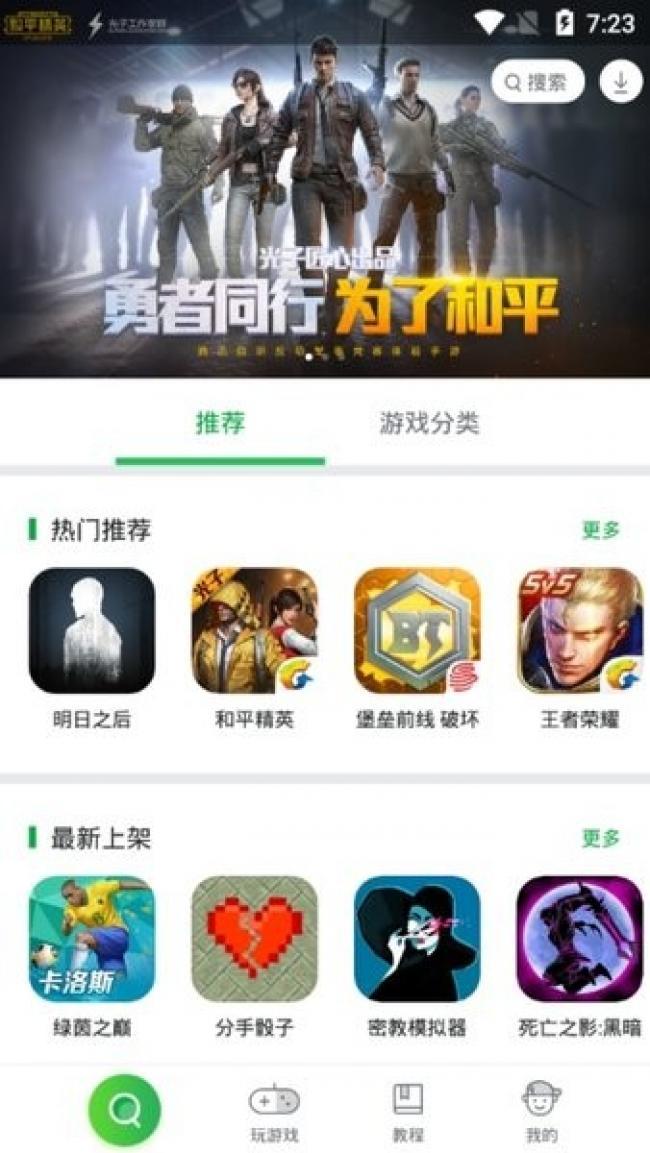Open the game 密教模拟器
650x1153 pixels.
[x=417, y=939]
